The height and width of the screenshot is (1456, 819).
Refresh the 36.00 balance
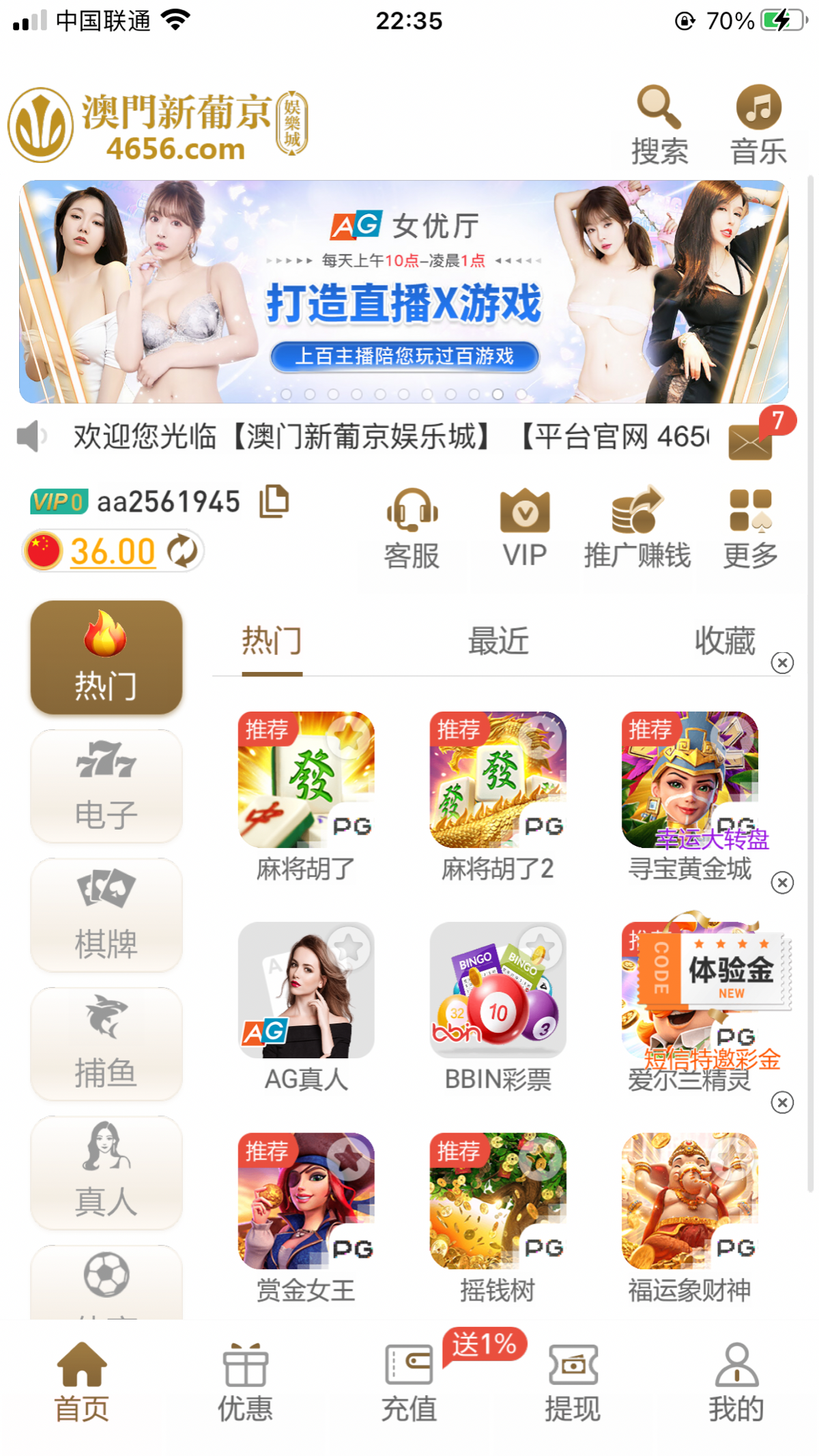click(182, 551)
